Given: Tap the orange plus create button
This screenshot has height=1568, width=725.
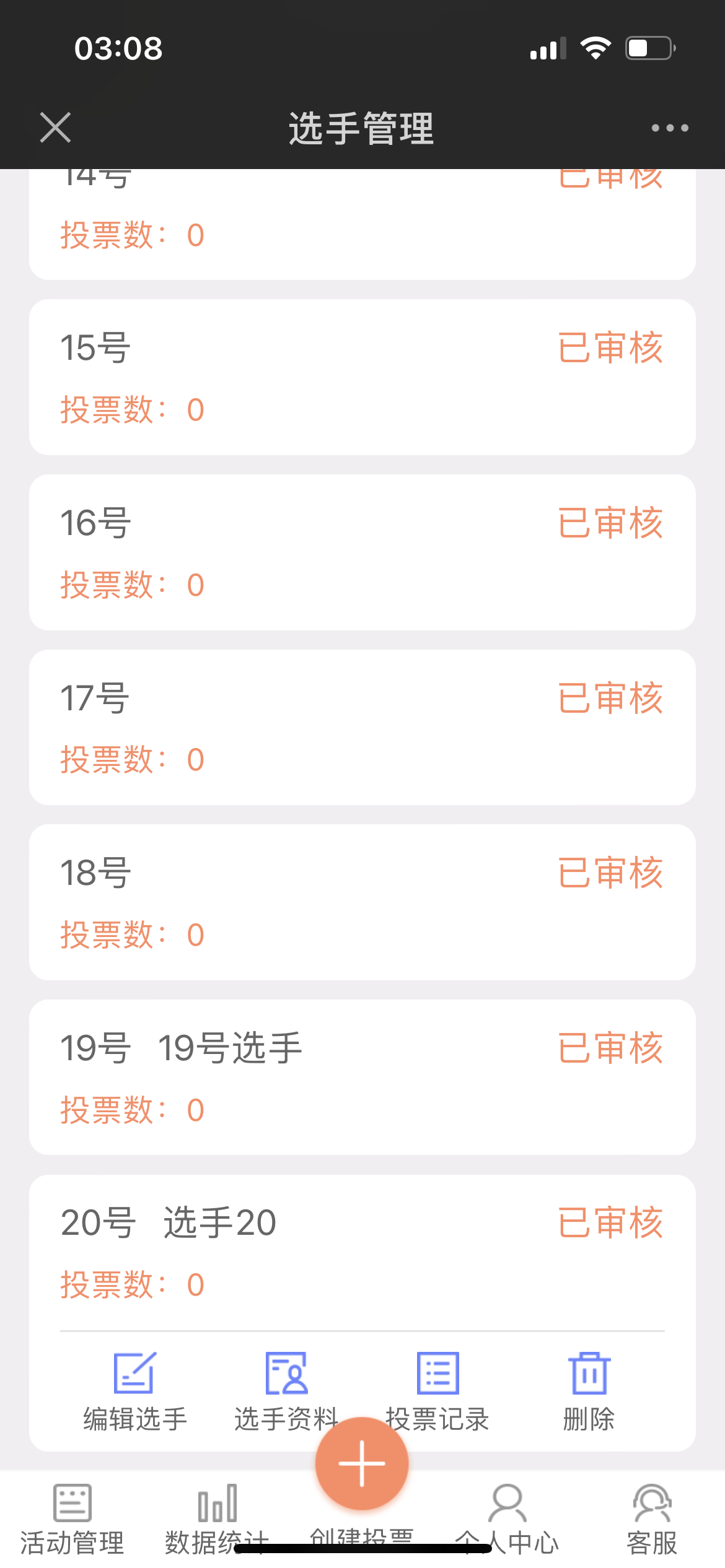Looking at the screenshot, I should [362, 1463].
